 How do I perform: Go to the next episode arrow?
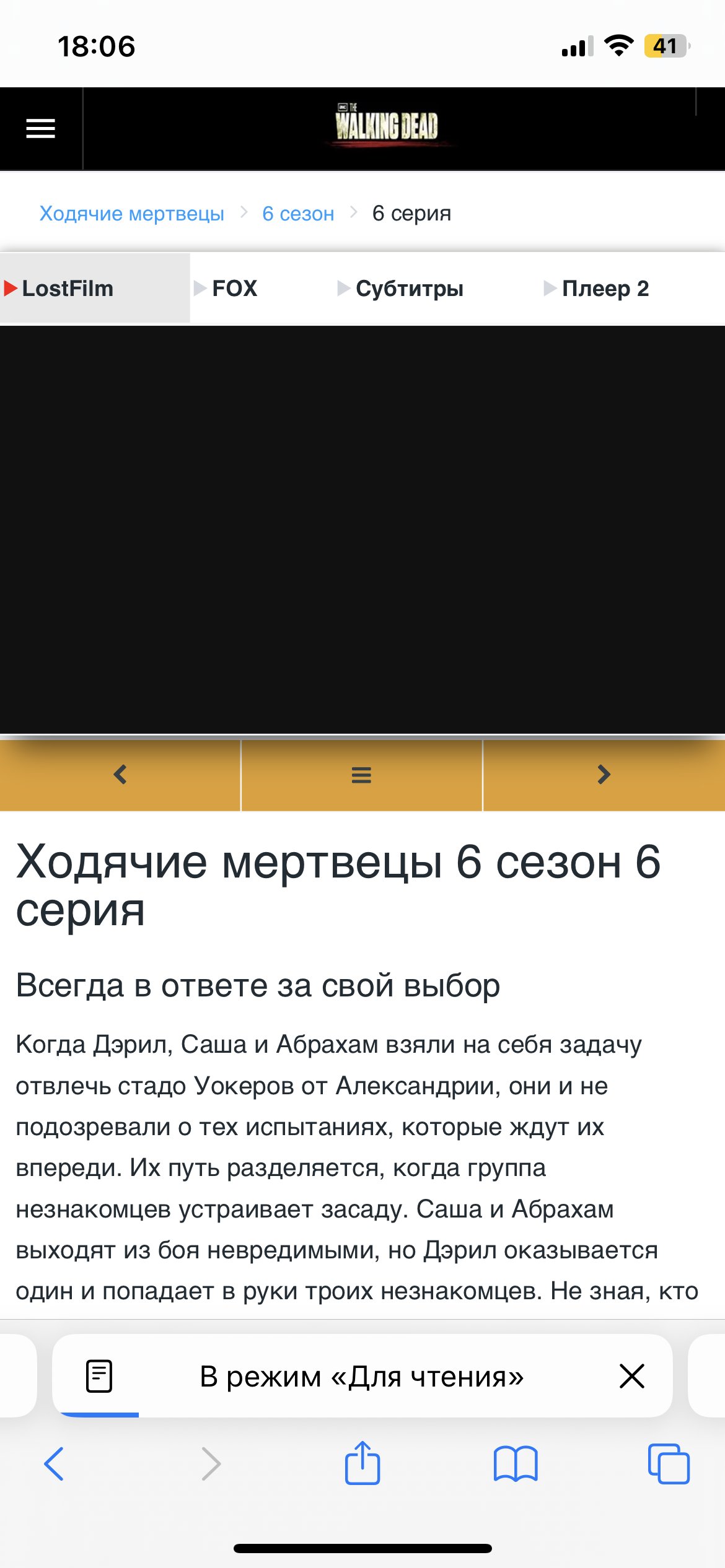coord(604,775)
